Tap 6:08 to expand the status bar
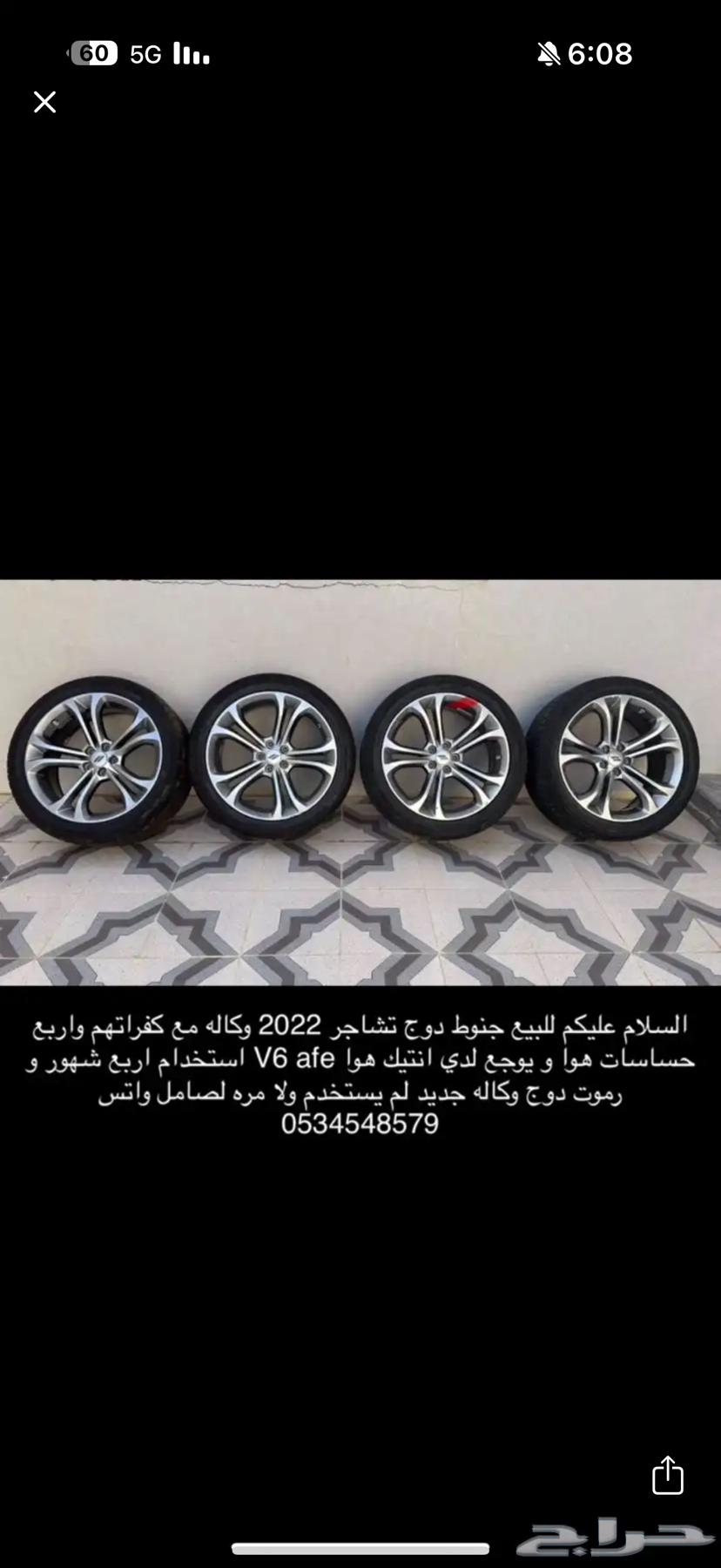This screenshot has height=1568, width=721. coord(601,53)
